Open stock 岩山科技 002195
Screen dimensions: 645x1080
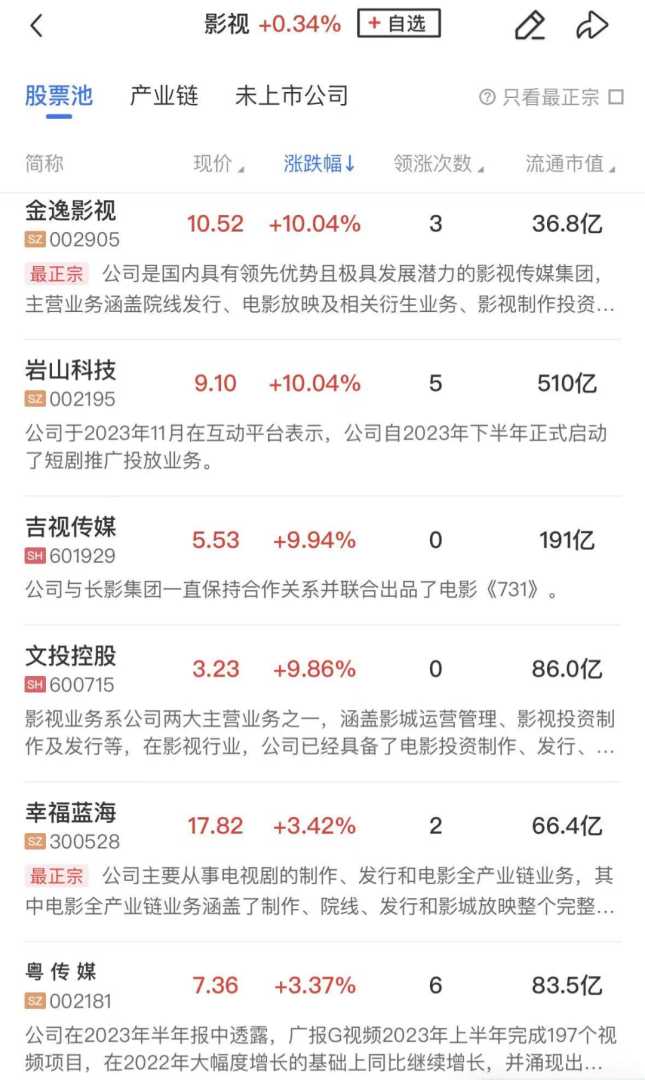click(x=71, y=383)
